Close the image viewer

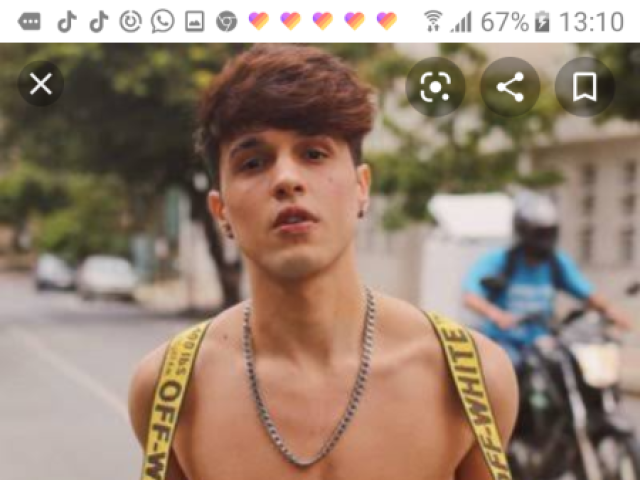coord(41,85)
